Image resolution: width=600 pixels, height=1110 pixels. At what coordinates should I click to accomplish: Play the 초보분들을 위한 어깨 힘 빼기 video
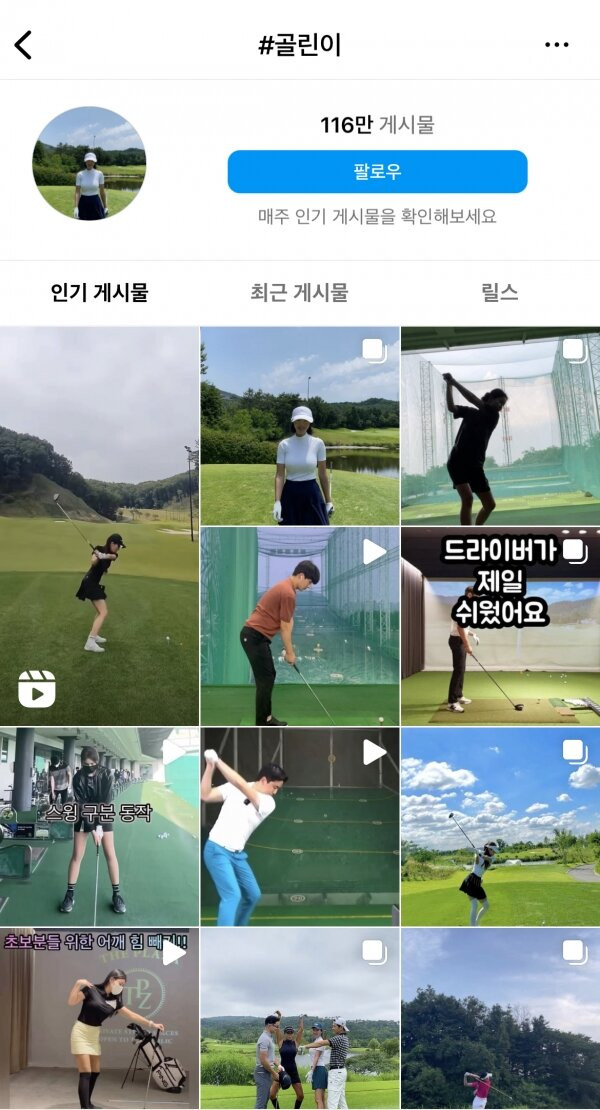click(99, 1018)
